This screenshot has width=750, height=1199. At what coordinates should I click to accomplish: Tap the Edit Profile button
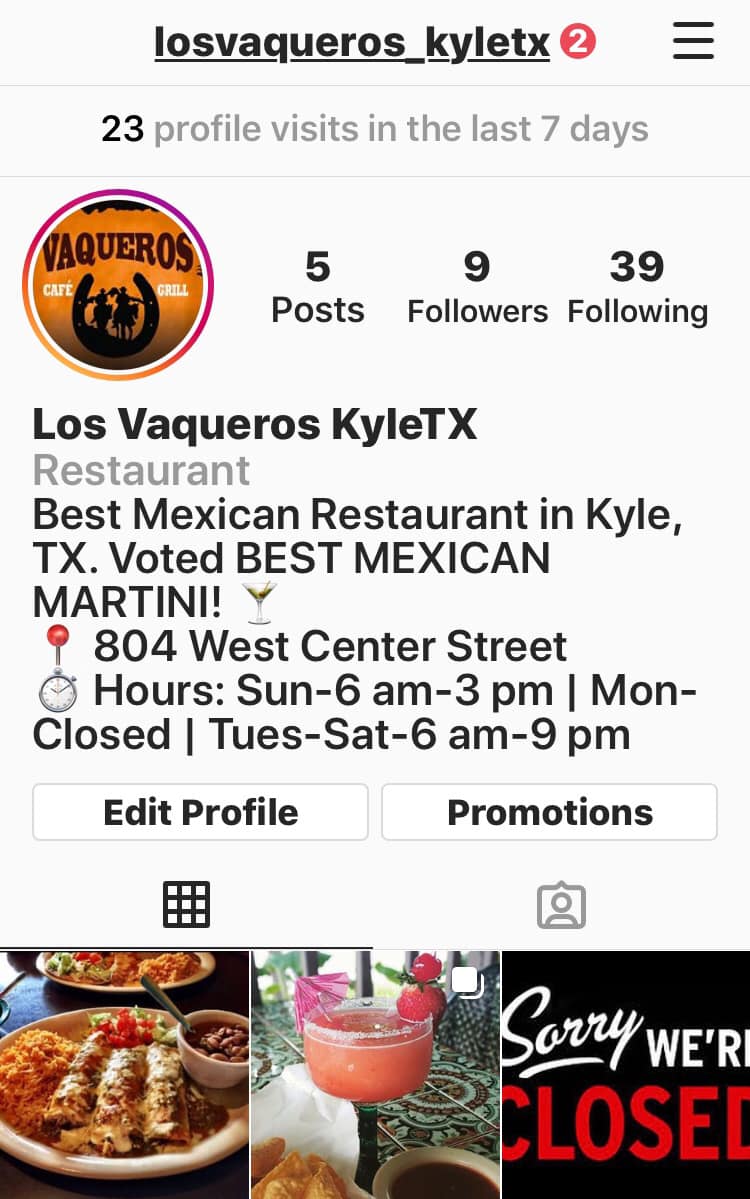click(200, 811)
